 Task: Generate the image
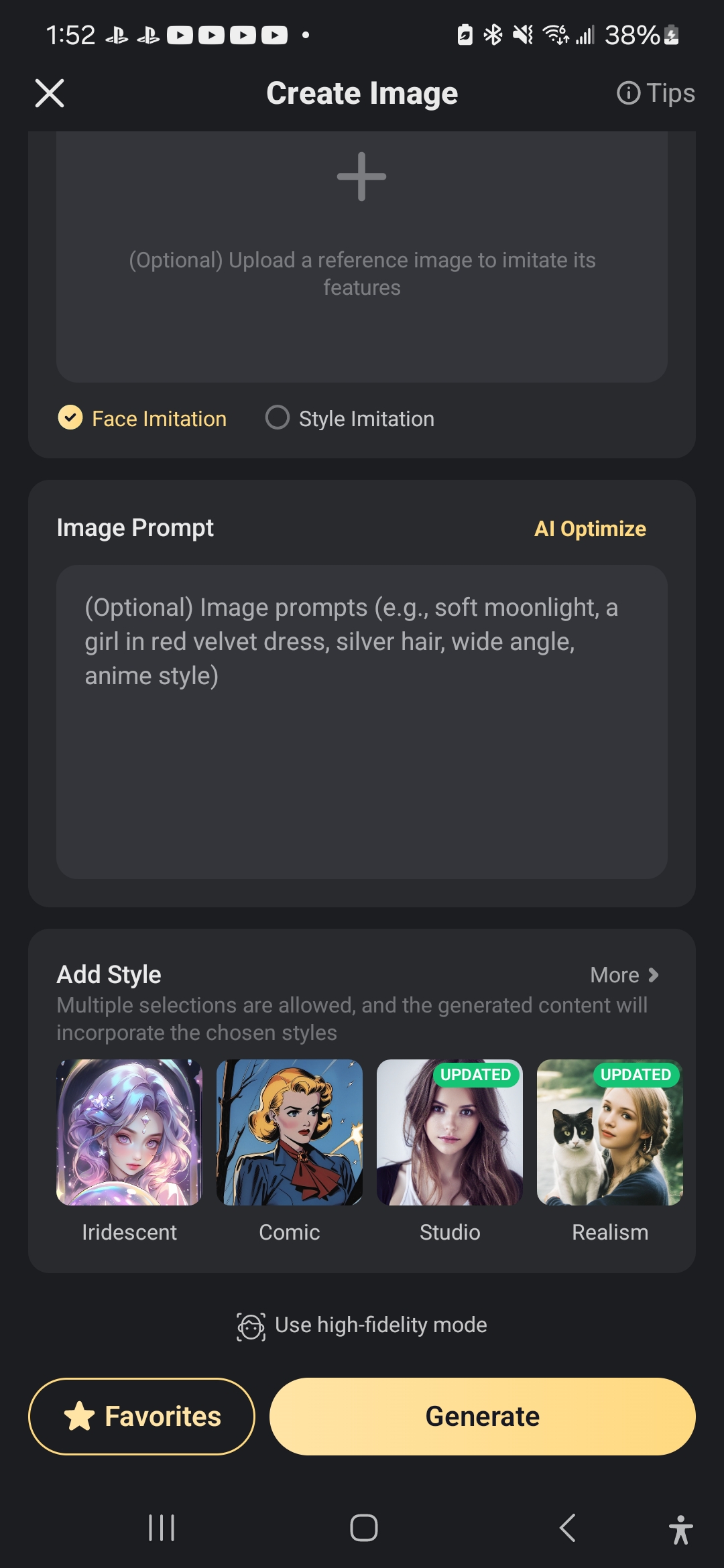(482, 1417)
